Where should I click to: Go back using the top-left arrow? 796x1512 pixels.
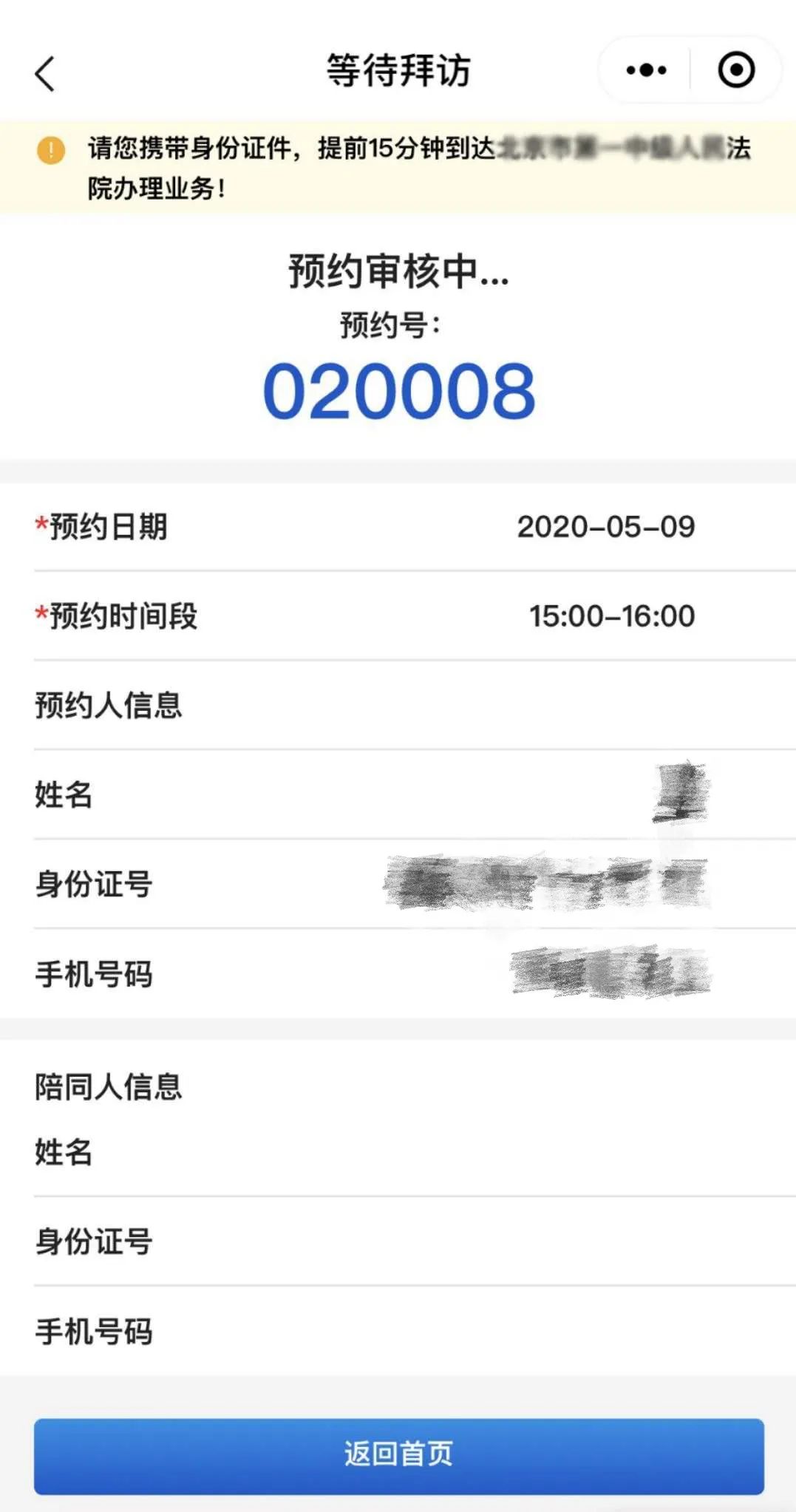point(45,73)
